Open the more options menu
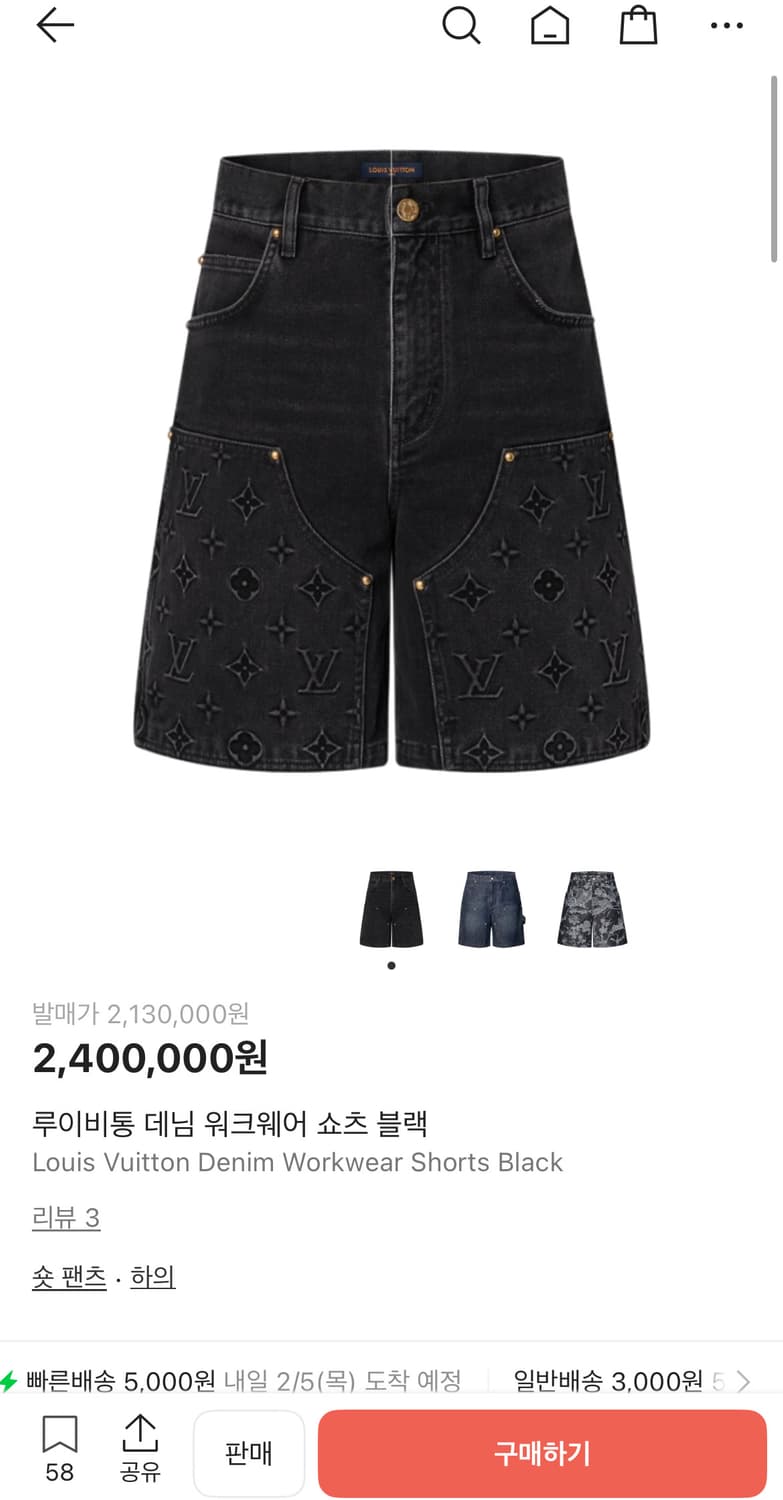 pyautogui.click(x=725, y=27)
